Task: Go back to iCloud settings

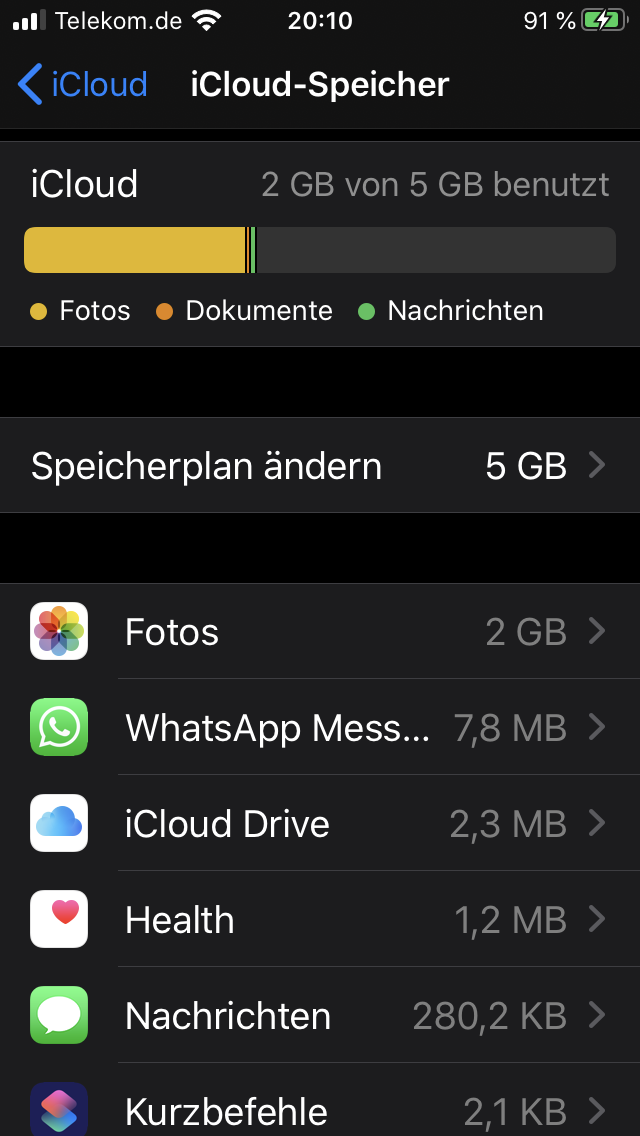Action: point(82,85)
